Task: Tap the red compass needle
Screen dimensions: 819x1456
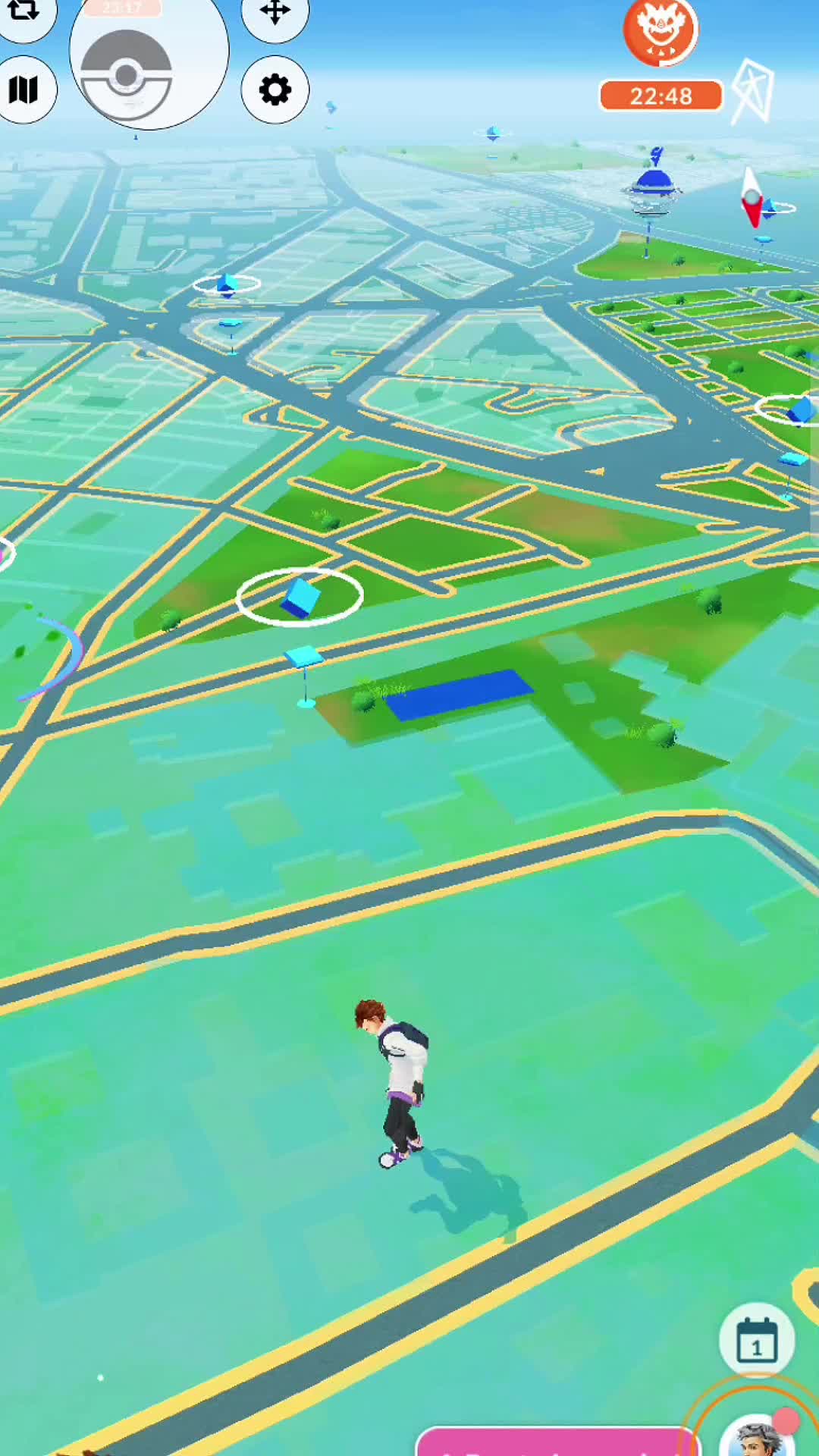Action: point(752,197)
